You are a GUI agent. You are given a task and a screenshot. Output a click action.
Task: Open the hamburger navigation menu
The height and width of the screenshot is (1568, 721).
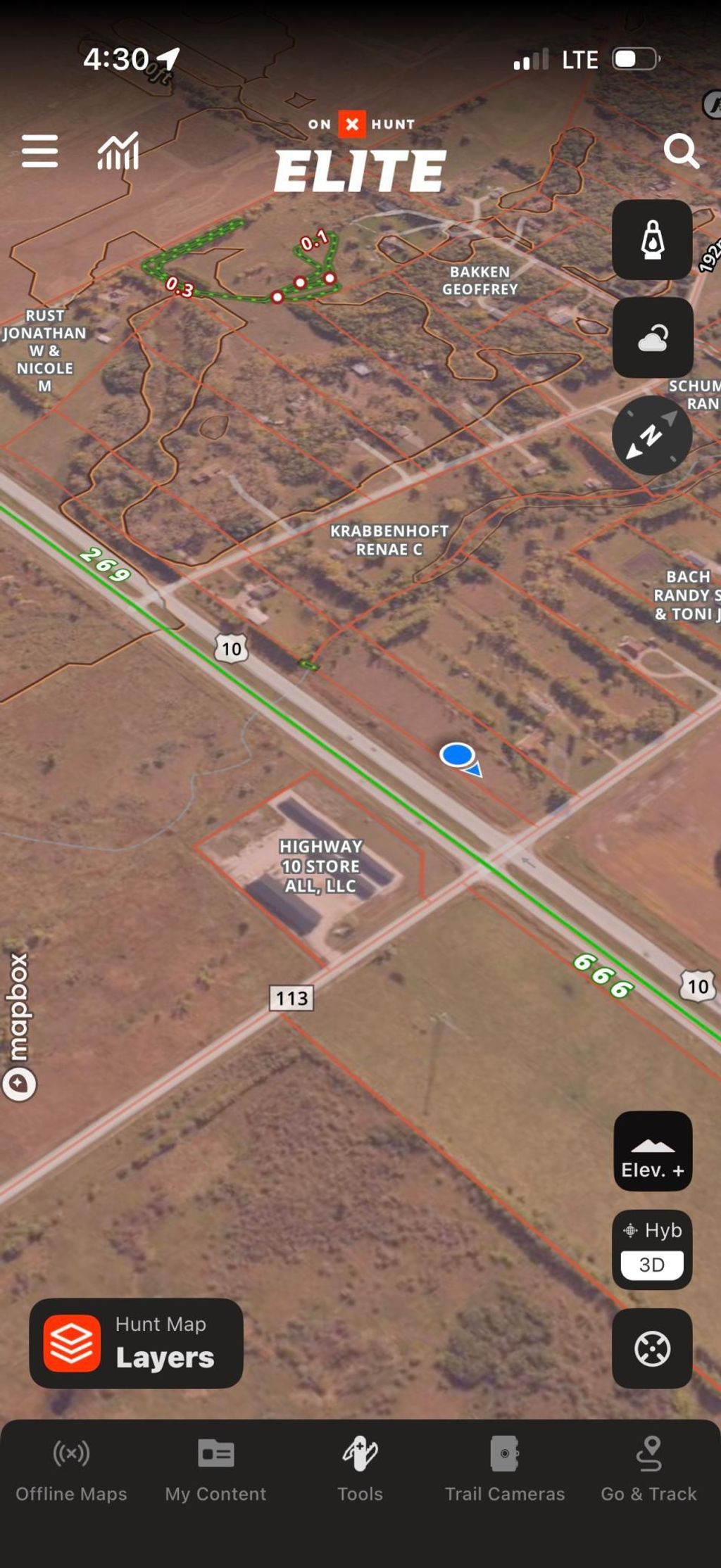click(39, 151)
